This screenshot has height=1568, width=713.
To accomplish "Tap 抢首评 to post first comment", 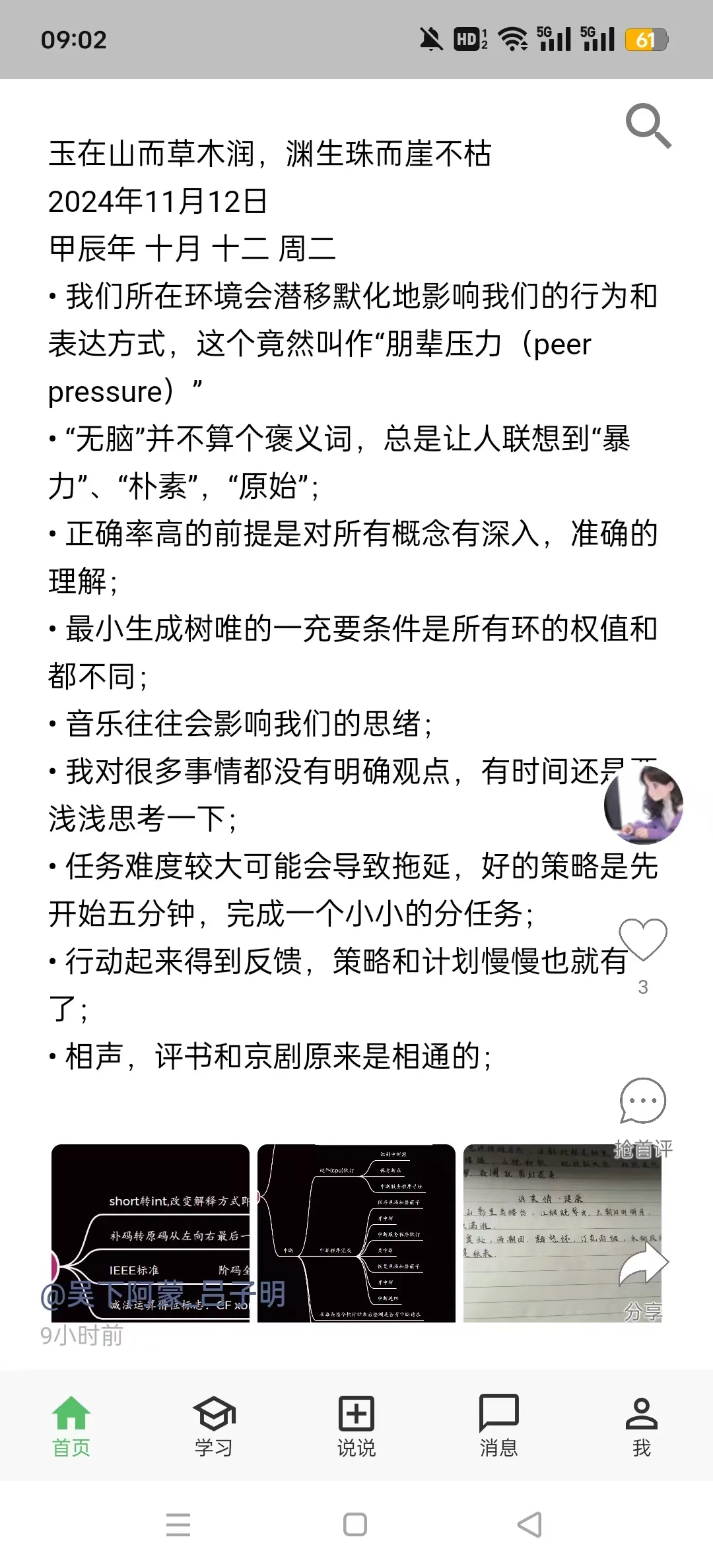I will coord(643,1146).
